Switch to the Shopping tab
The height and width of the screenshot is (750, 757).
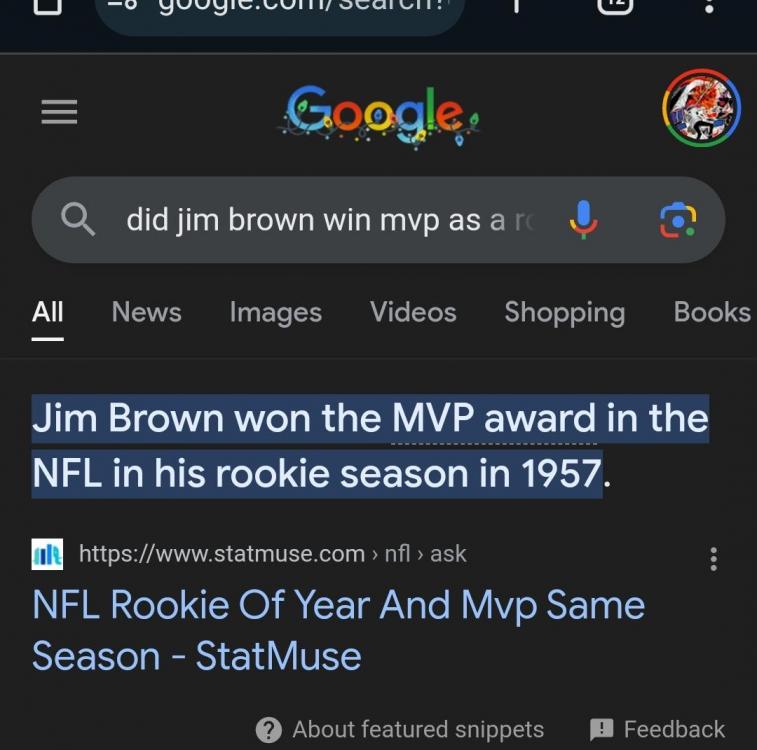coord(564,312)
